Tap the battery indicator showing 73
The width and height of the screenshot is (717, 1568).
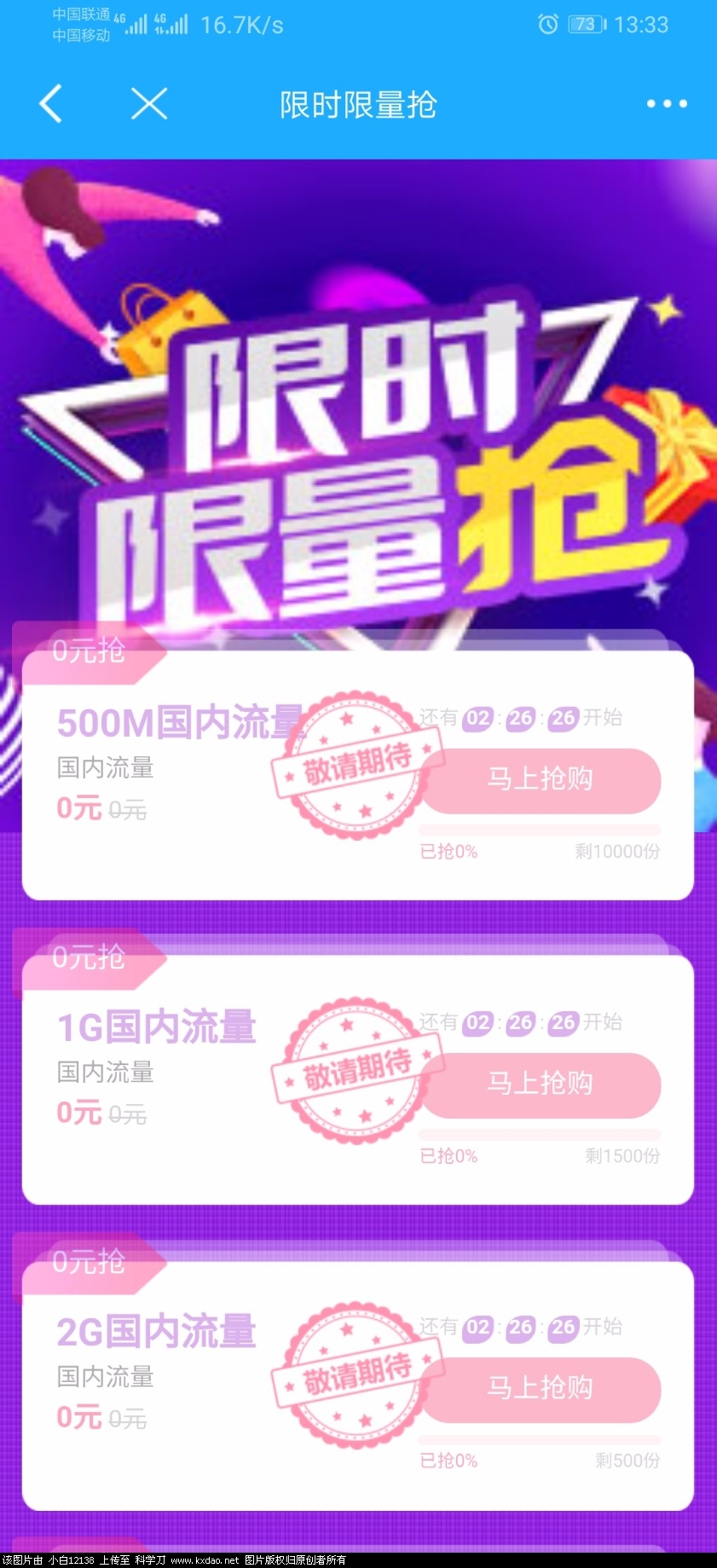pyautogui.click(x=584, y=25)
